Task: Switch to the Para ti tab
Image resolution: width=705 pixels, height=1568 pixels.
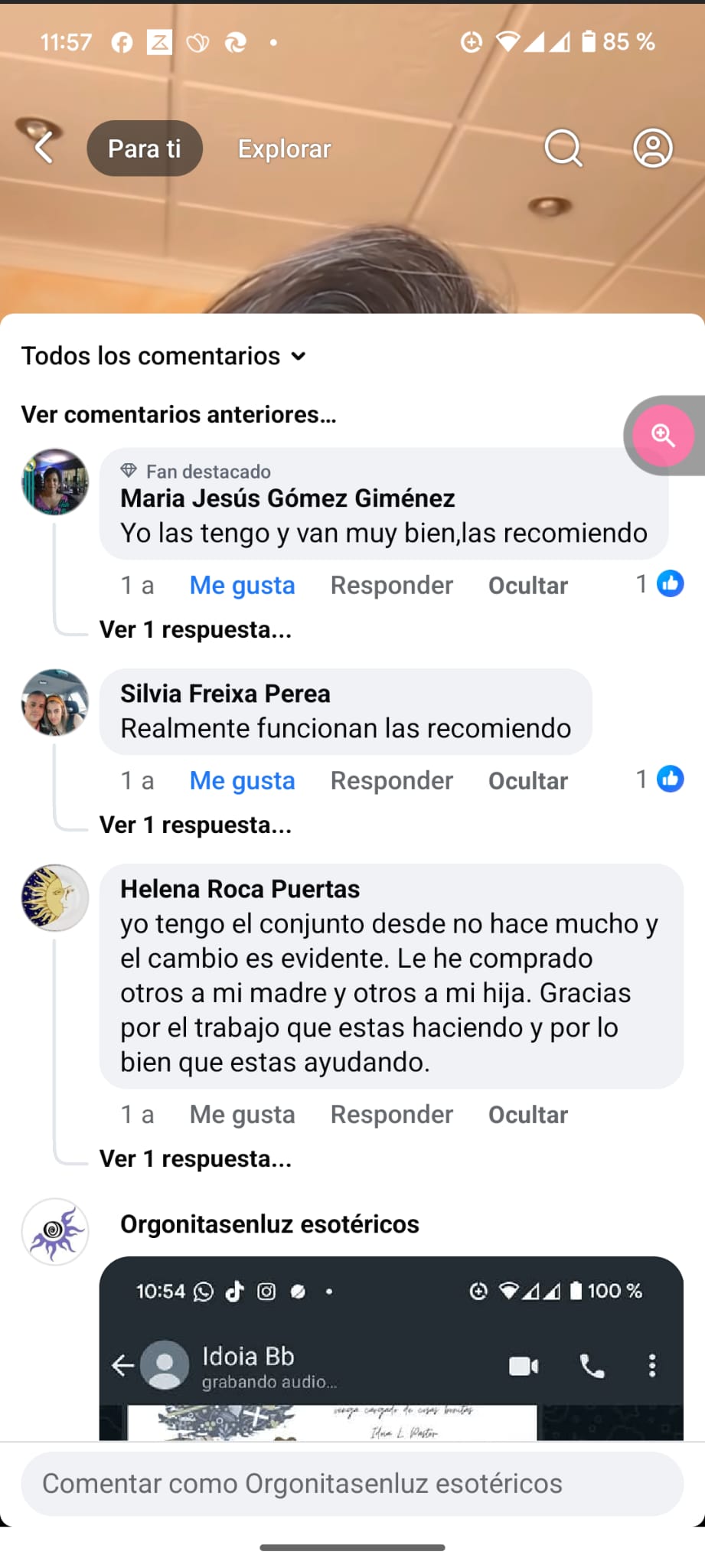Action: 145,149
